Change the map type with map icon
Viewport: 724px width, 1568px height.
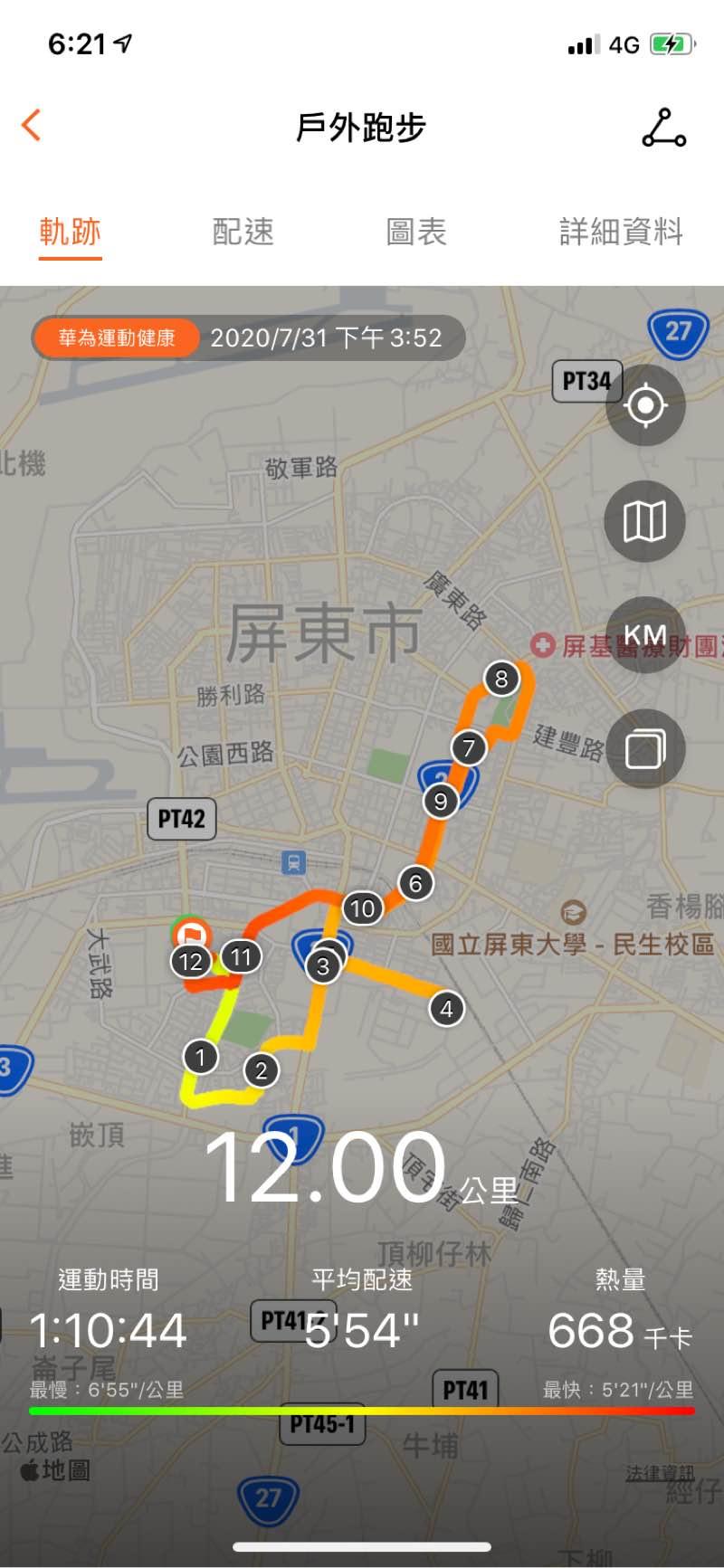[645, 521]
